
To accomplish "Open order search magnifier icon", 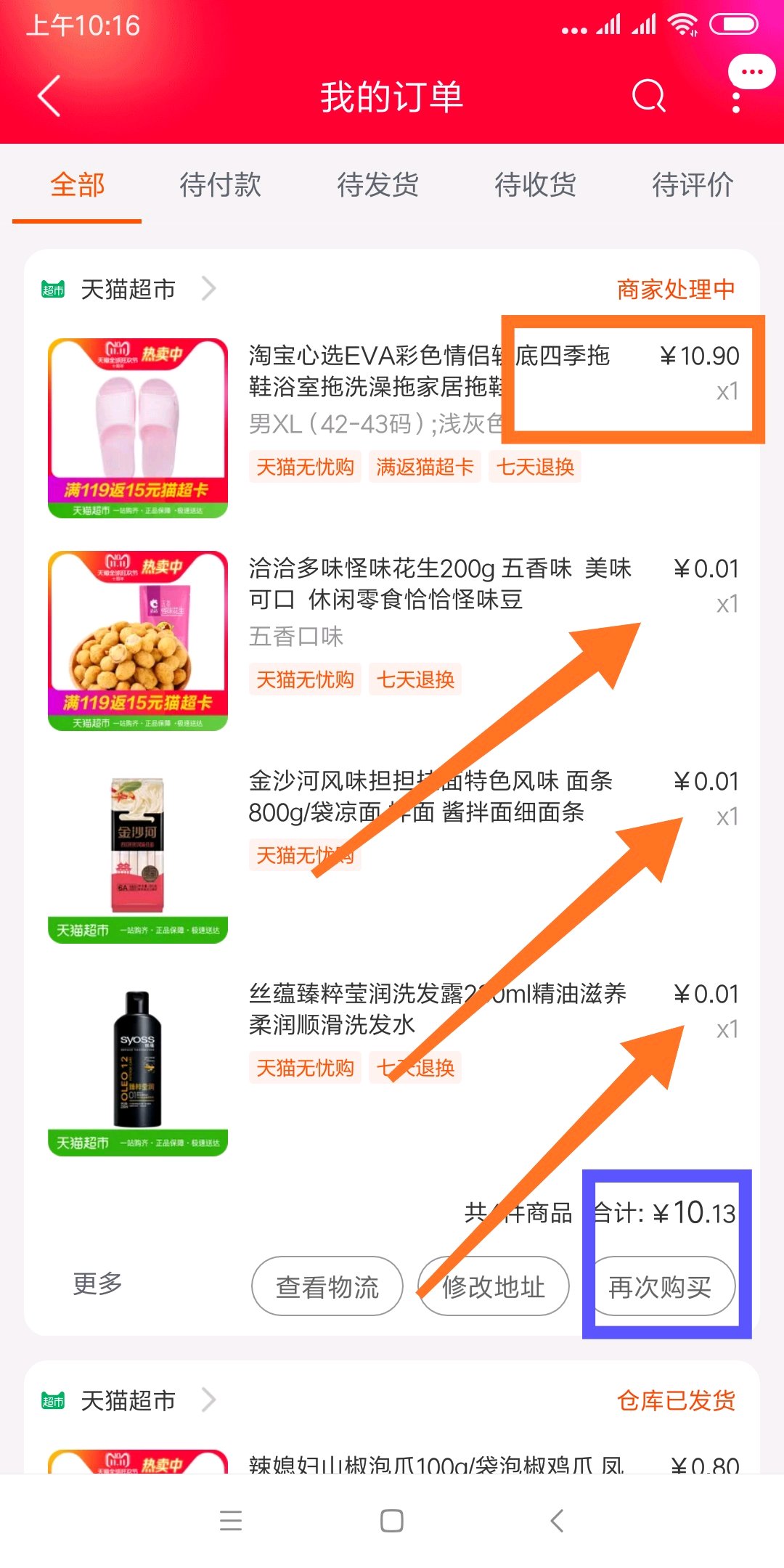I will pyautogui.click(x=648, y=96).
